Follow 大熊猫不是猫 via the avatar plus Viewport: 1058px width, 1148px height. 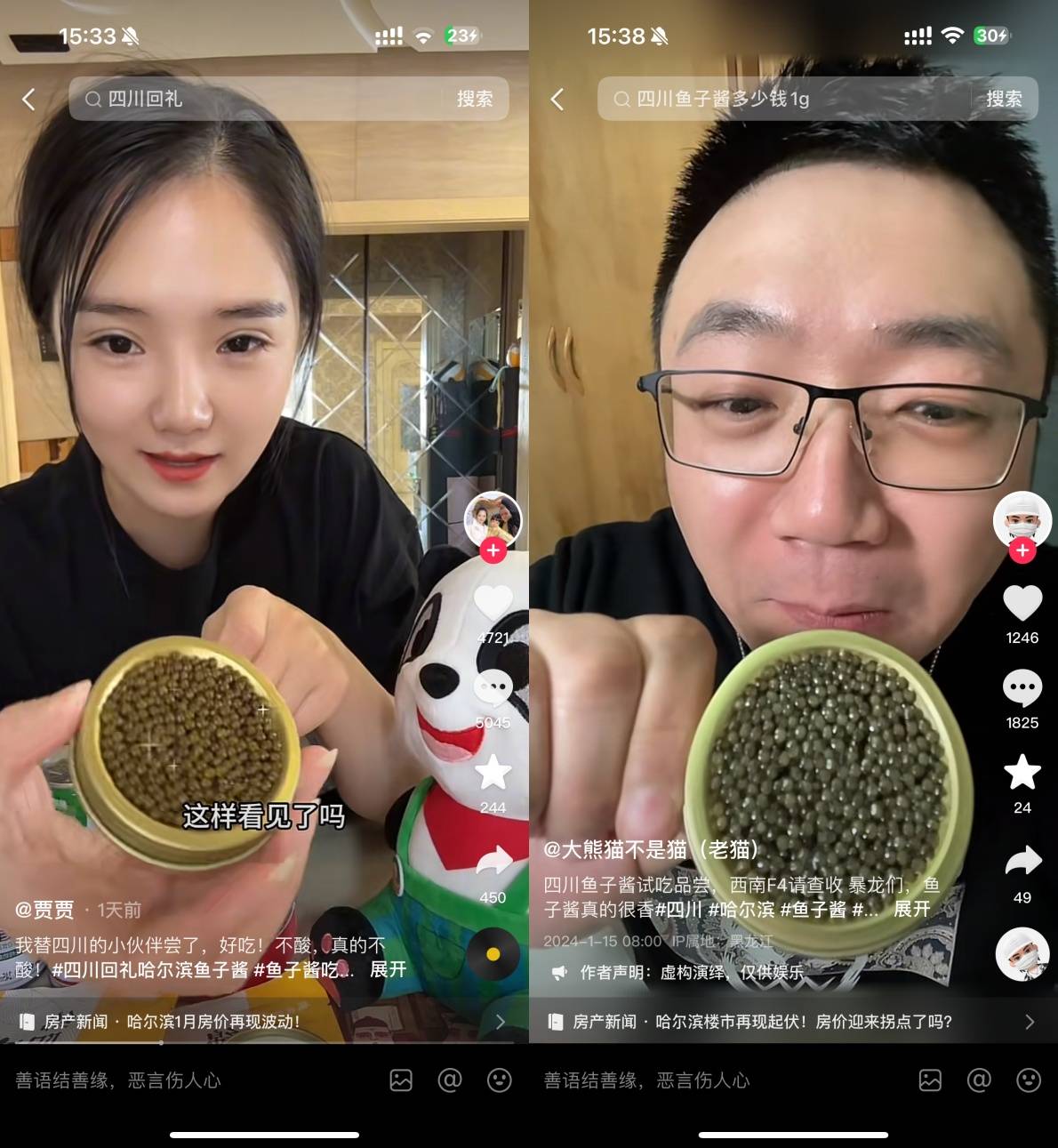pos(1022,550)
